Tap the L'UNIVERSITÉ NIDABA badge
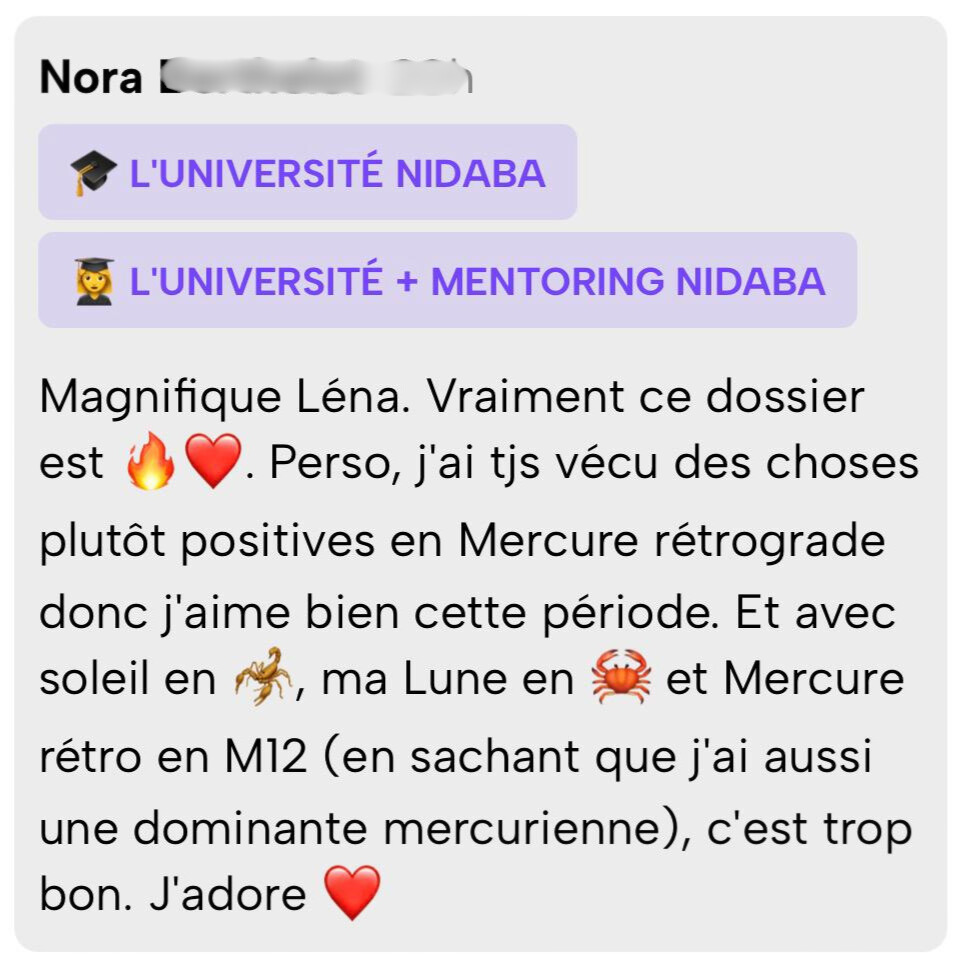The width and height of the screenshot is (958, 968). pos(307,173)
